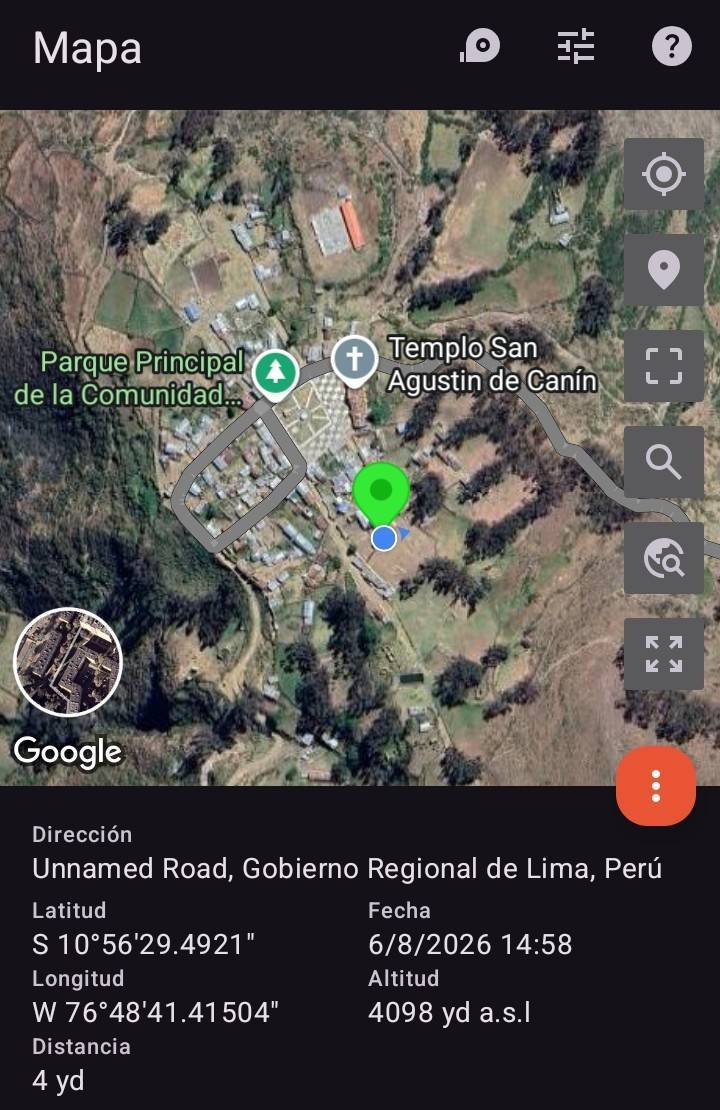720x1110 pixels.
Task: Tap the globe search button
Action: tap(663, 558)
